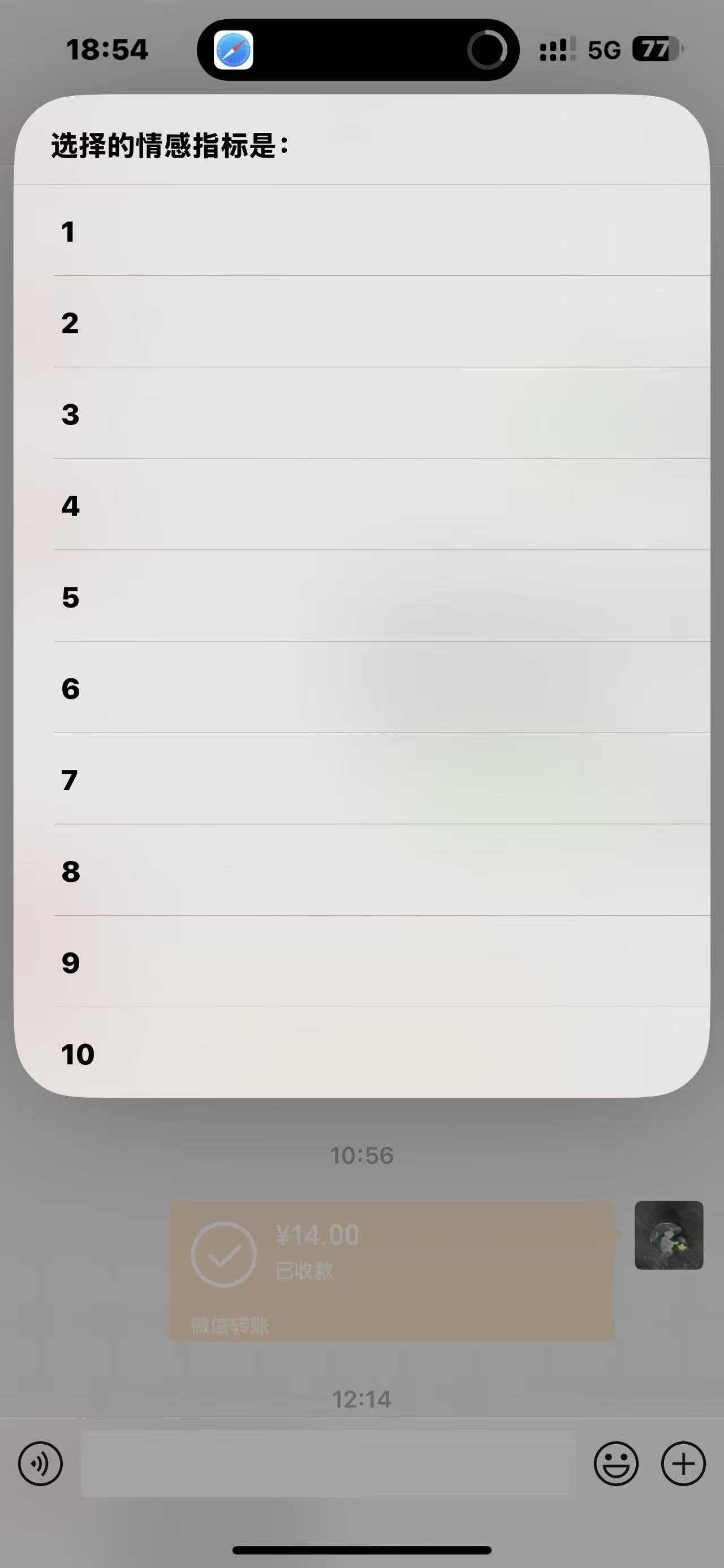Select emotion index 1
The height and width of the screenshot is (1568, 724).
(361, 231)
